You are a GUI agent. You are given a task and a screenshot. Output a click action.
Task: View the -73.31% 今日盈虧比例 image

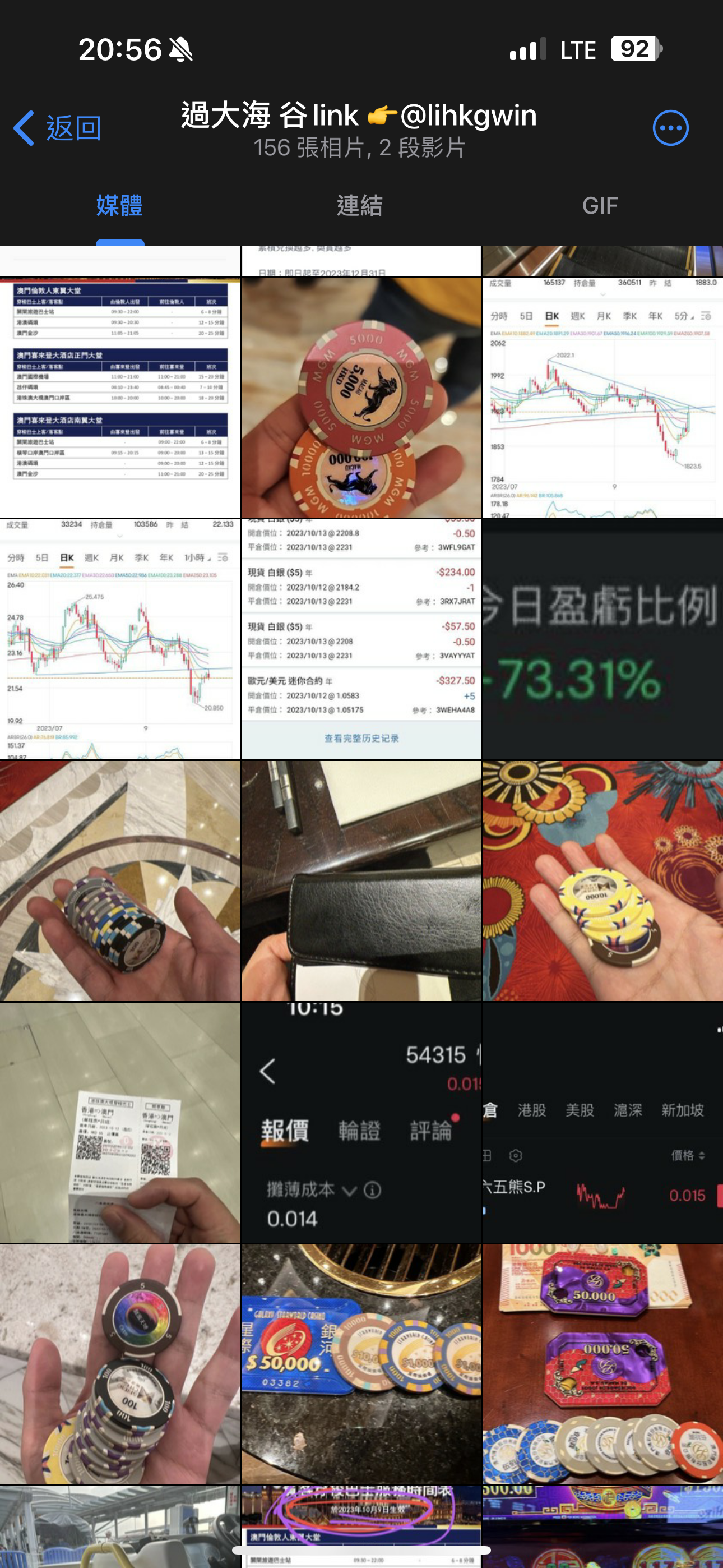(602, 639)
